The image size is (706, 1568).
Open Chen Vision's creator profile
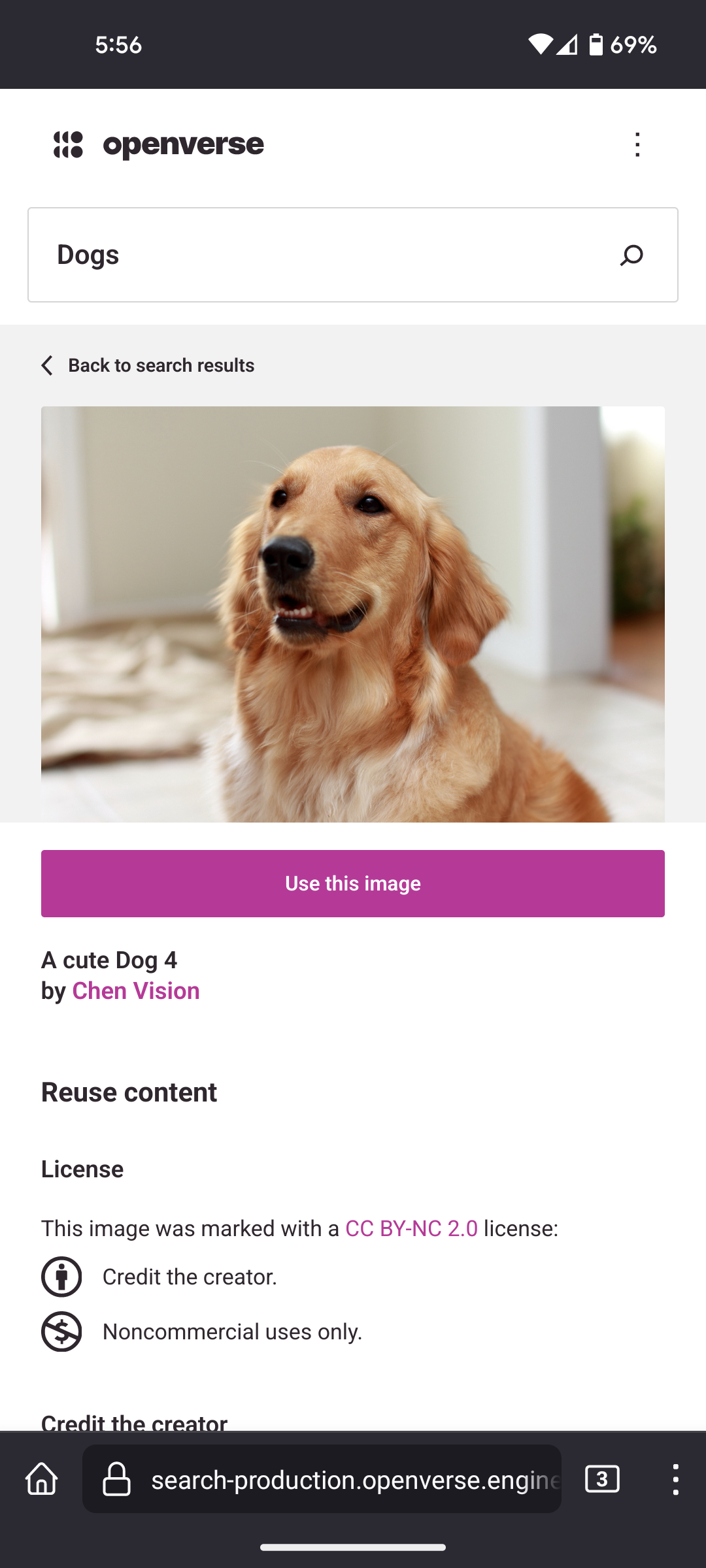(136, 990)
